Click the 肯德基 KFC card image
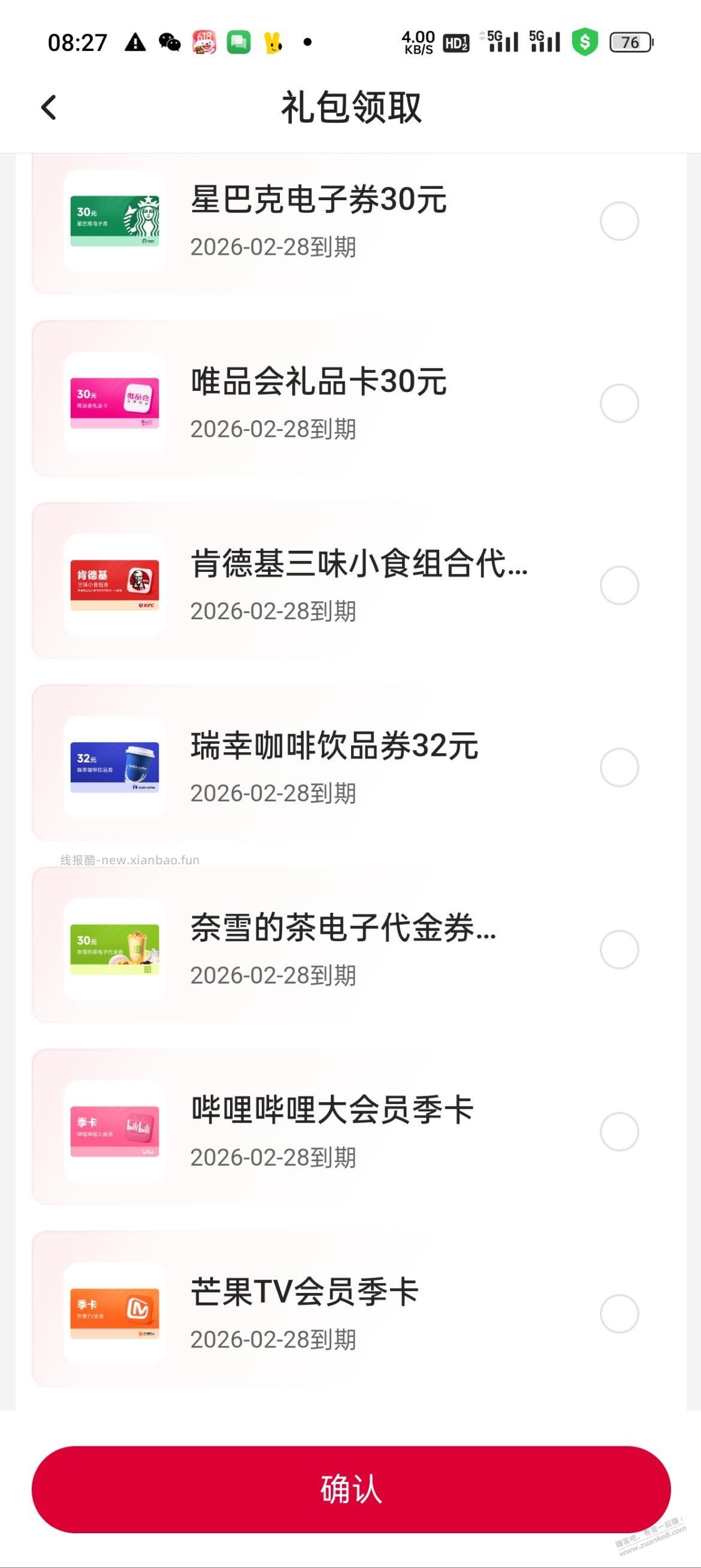 coord(116,584)
